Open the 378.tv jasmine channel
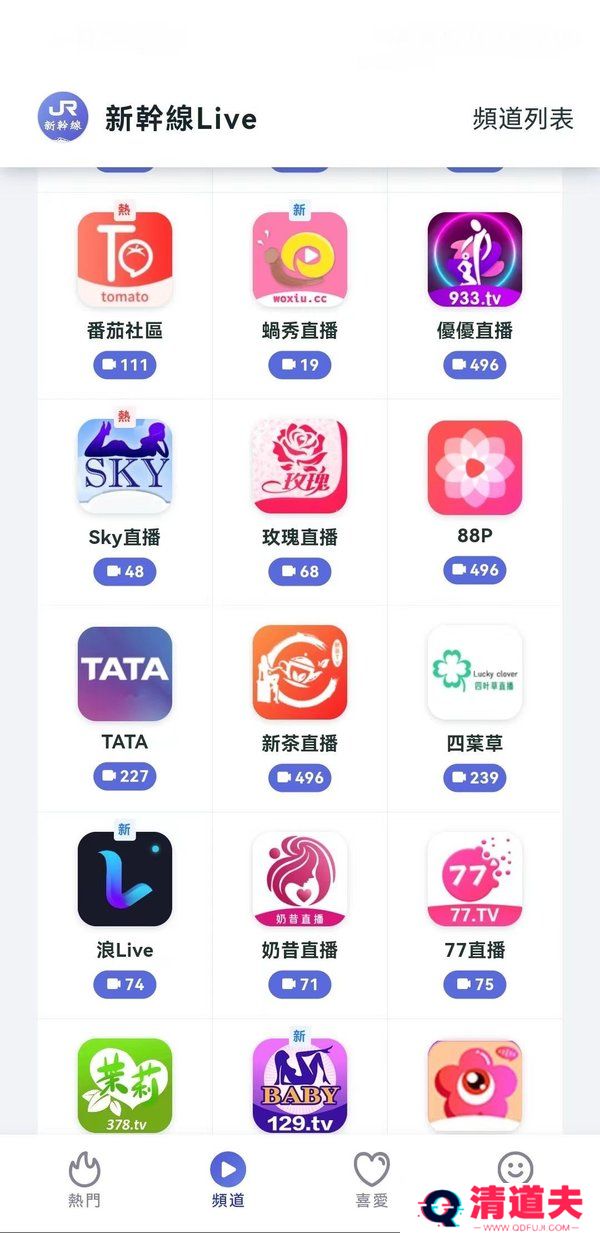Screen dimensions: 600x1233 tap(125, 1085)
